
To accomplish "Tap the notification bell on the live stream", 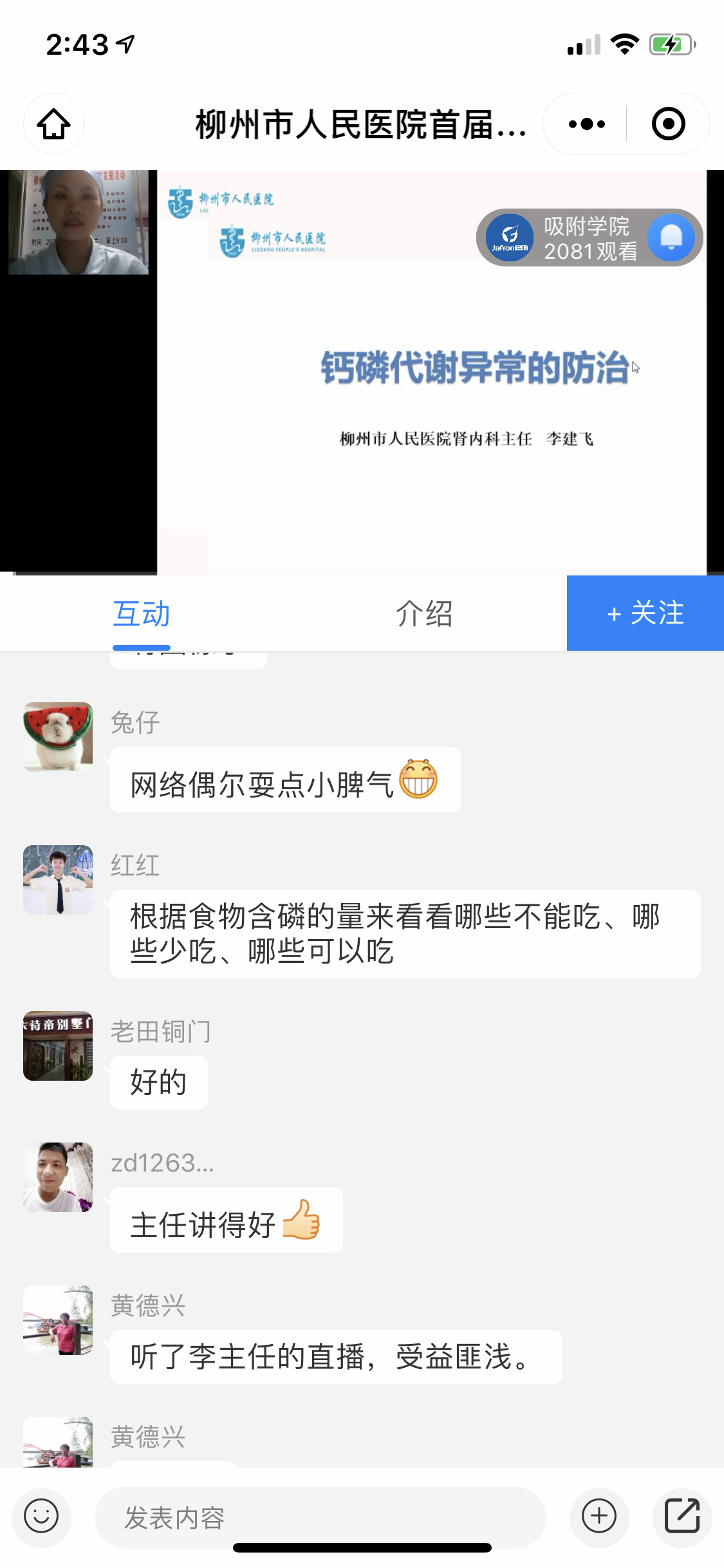I will tap(671, 238).
